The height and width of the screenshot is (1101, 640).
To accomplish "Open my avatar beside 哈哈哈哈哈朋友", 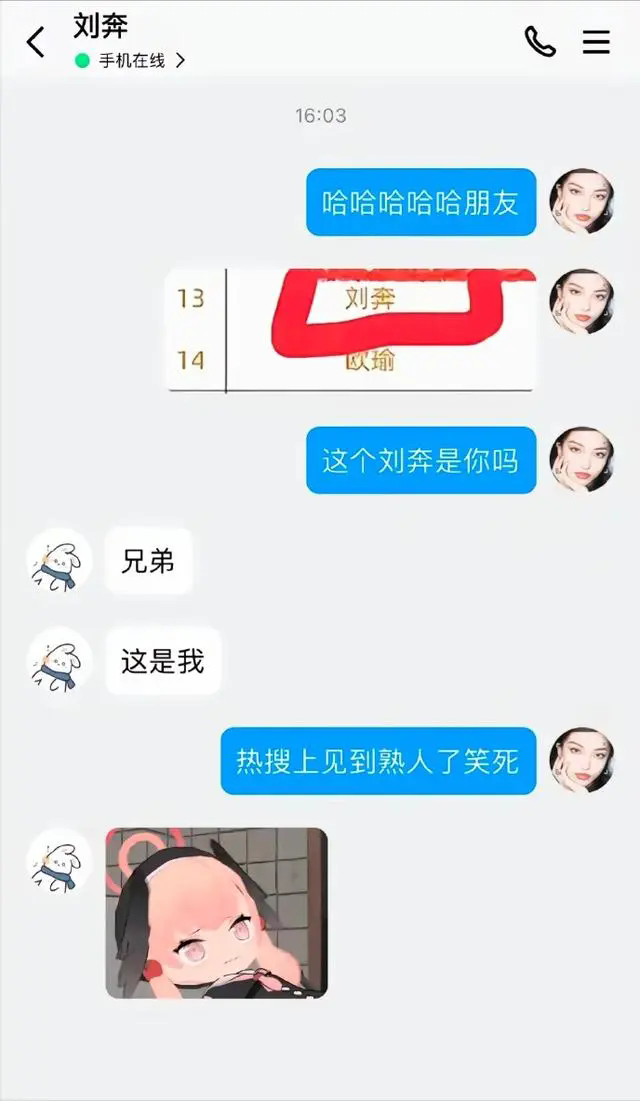I will pyautogui.click(x=581, y=201).
